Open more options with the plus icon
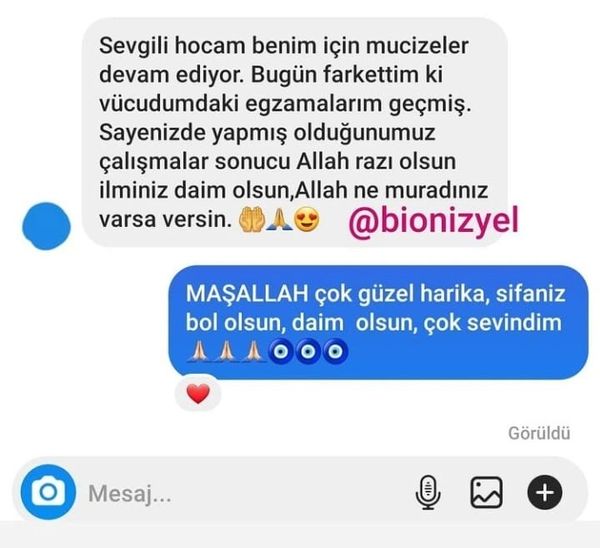This screenshot has height=548, width=600. tap(546, 492)
